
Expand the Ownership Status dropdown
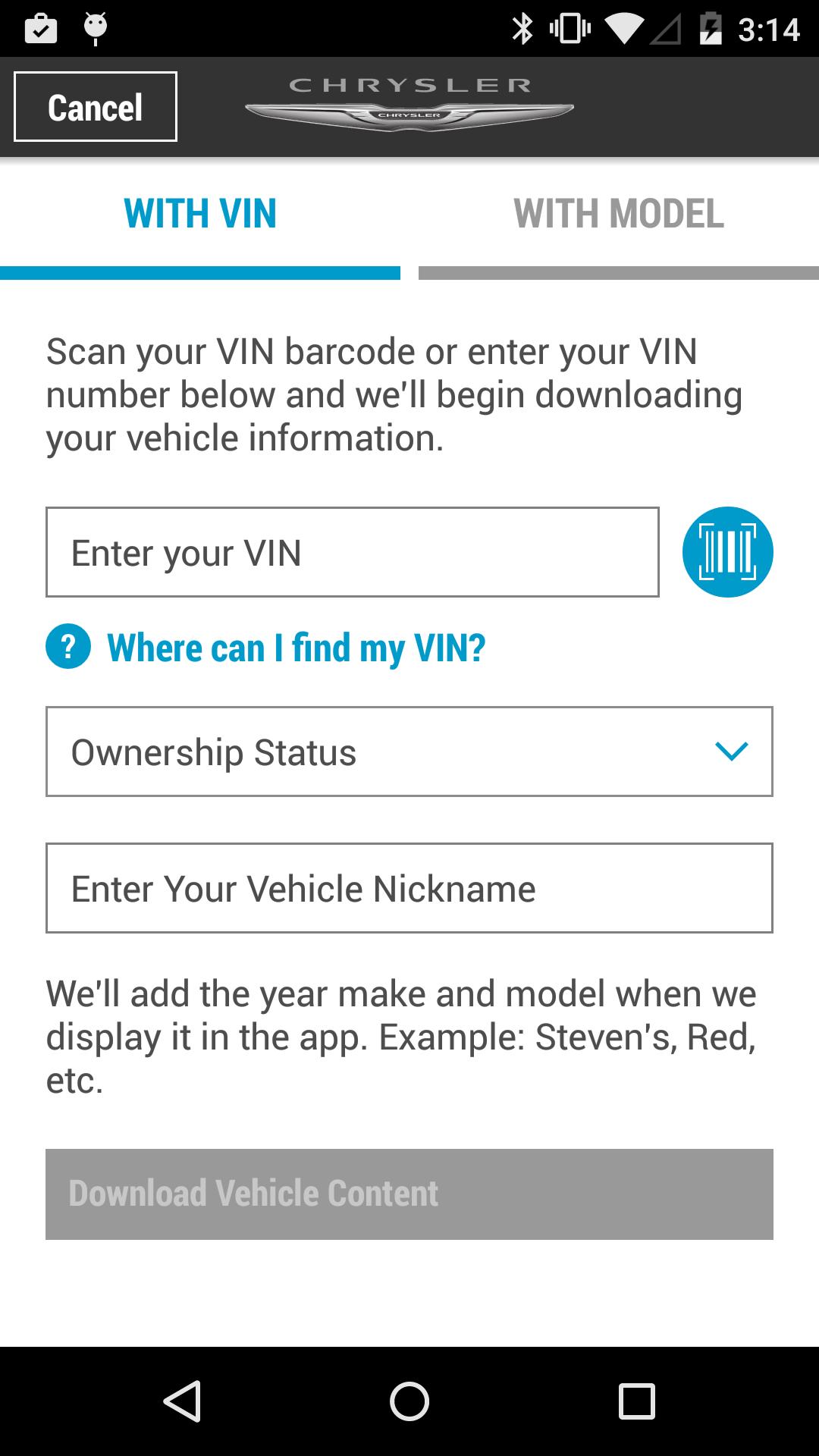(409, 752)
